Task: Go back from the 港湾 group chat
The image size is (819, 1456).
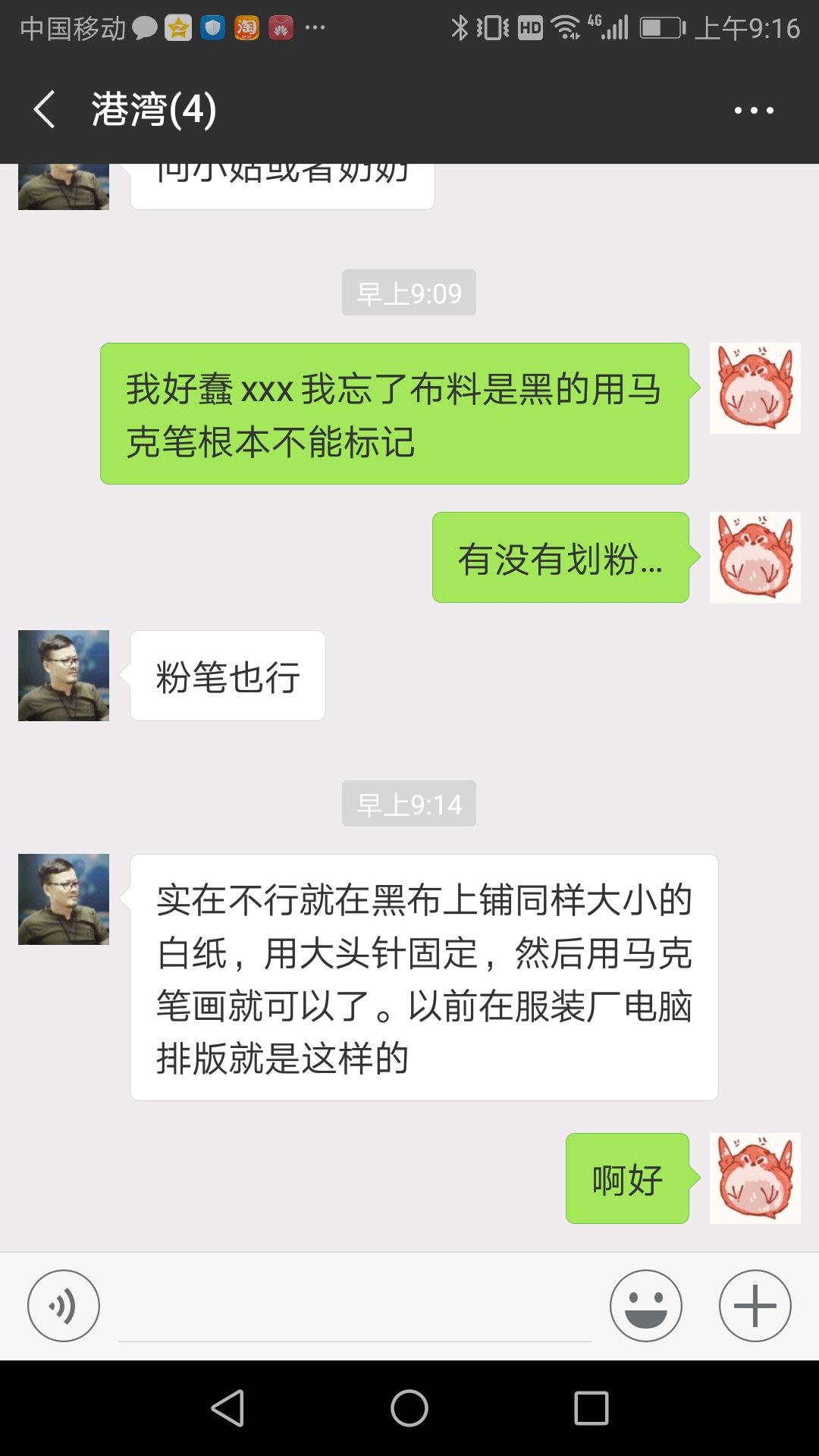Action: click(x=45, y=110)
